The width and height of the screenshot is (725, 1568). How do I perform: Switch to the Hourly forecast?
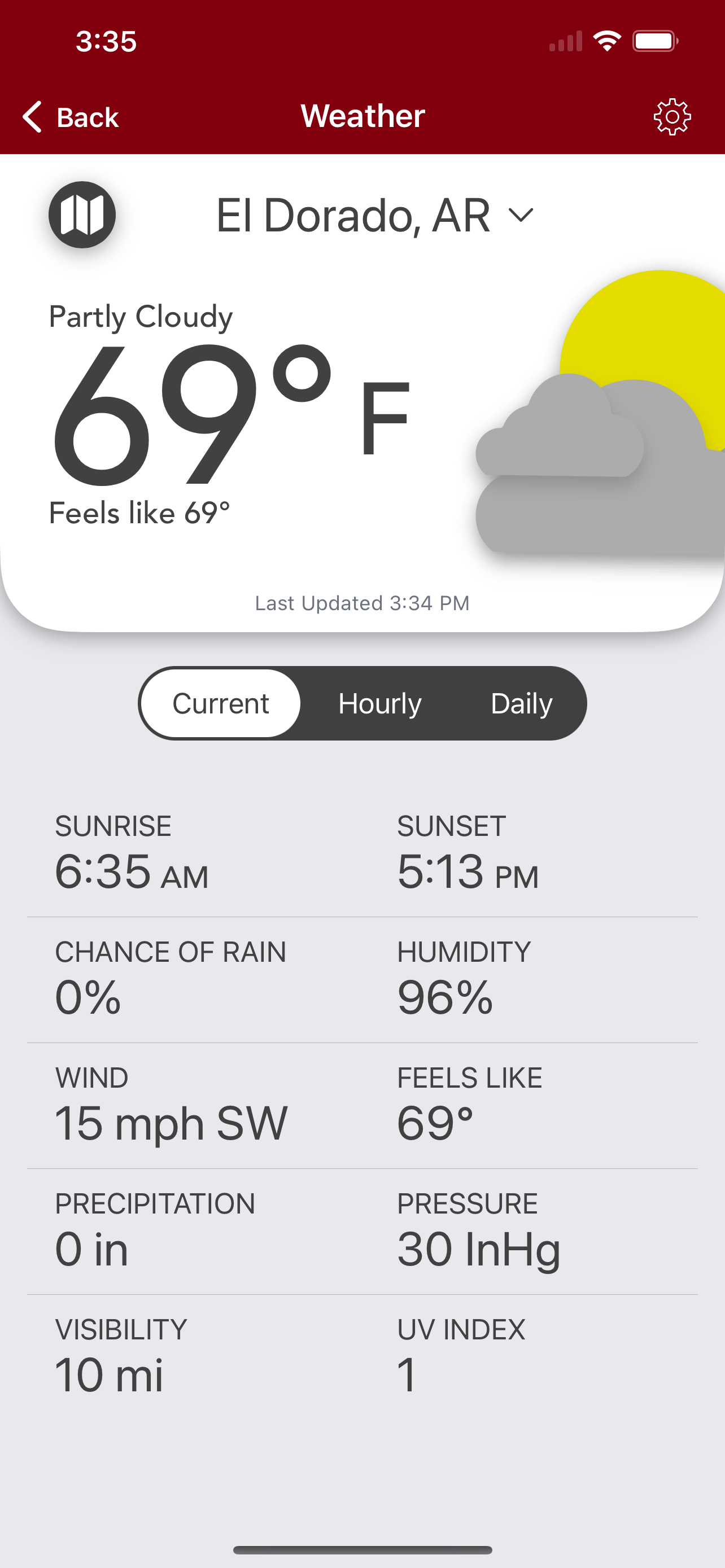[380, 704]
